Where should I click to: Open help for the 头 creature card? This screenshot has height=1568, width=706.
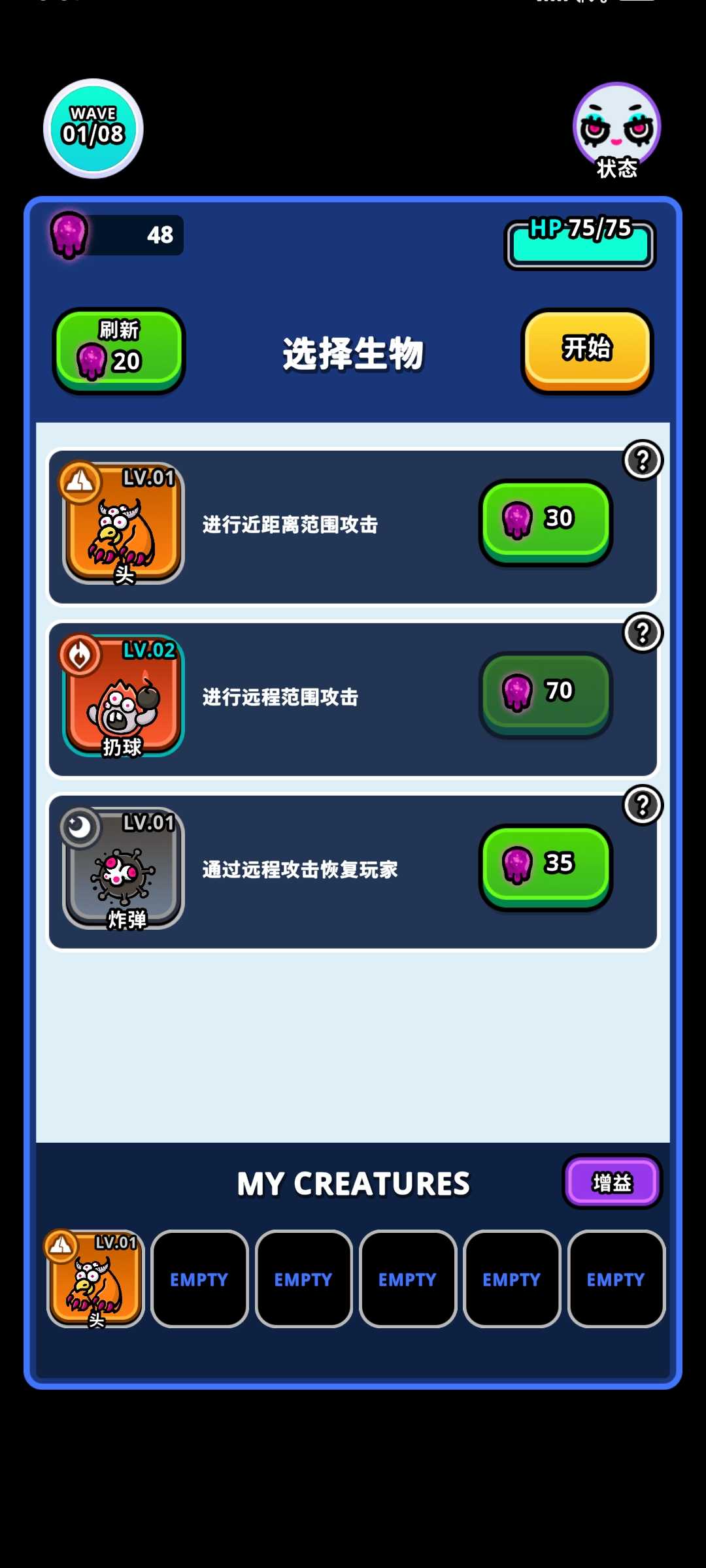click(643, 461)
